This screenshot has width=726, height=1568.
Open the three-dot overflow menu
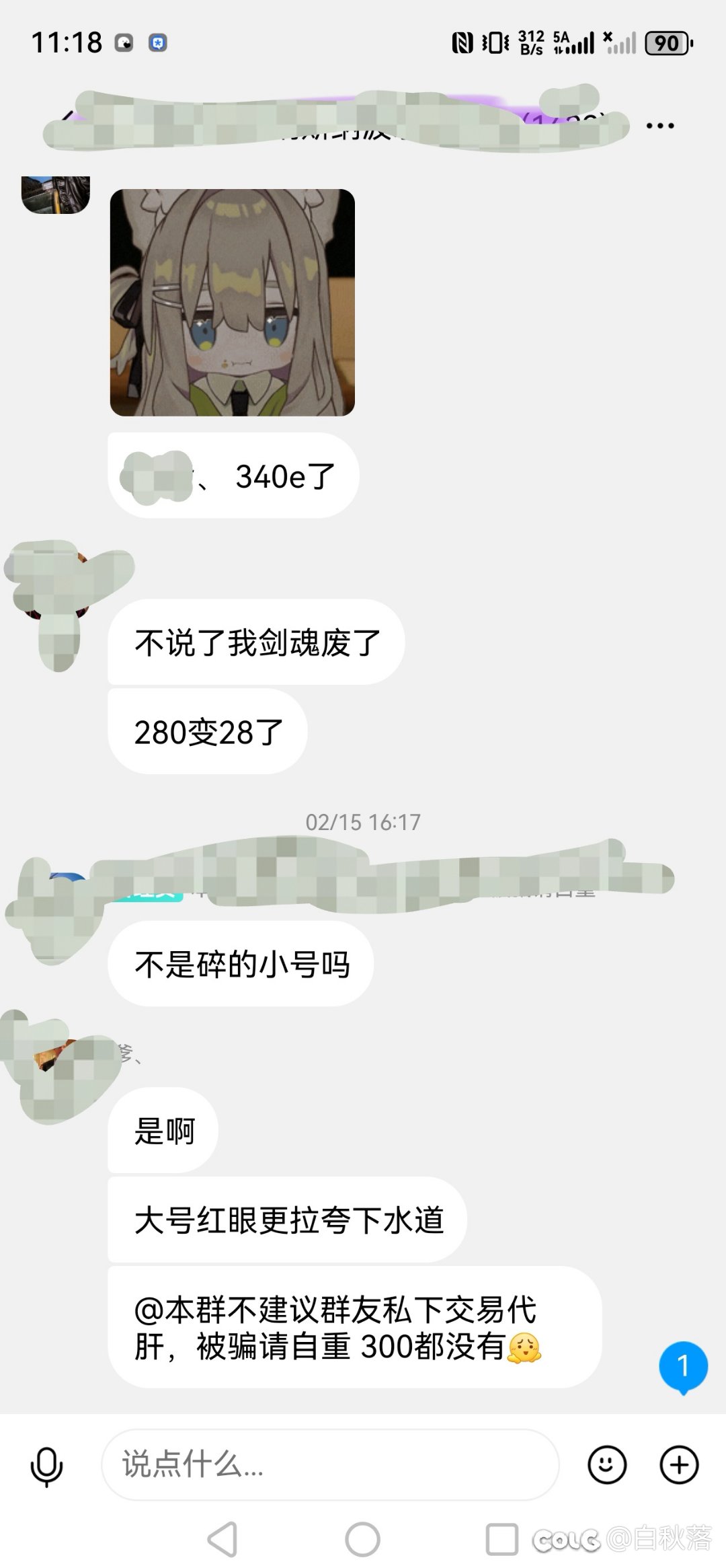pyautogui.click(x=659, y=126)
